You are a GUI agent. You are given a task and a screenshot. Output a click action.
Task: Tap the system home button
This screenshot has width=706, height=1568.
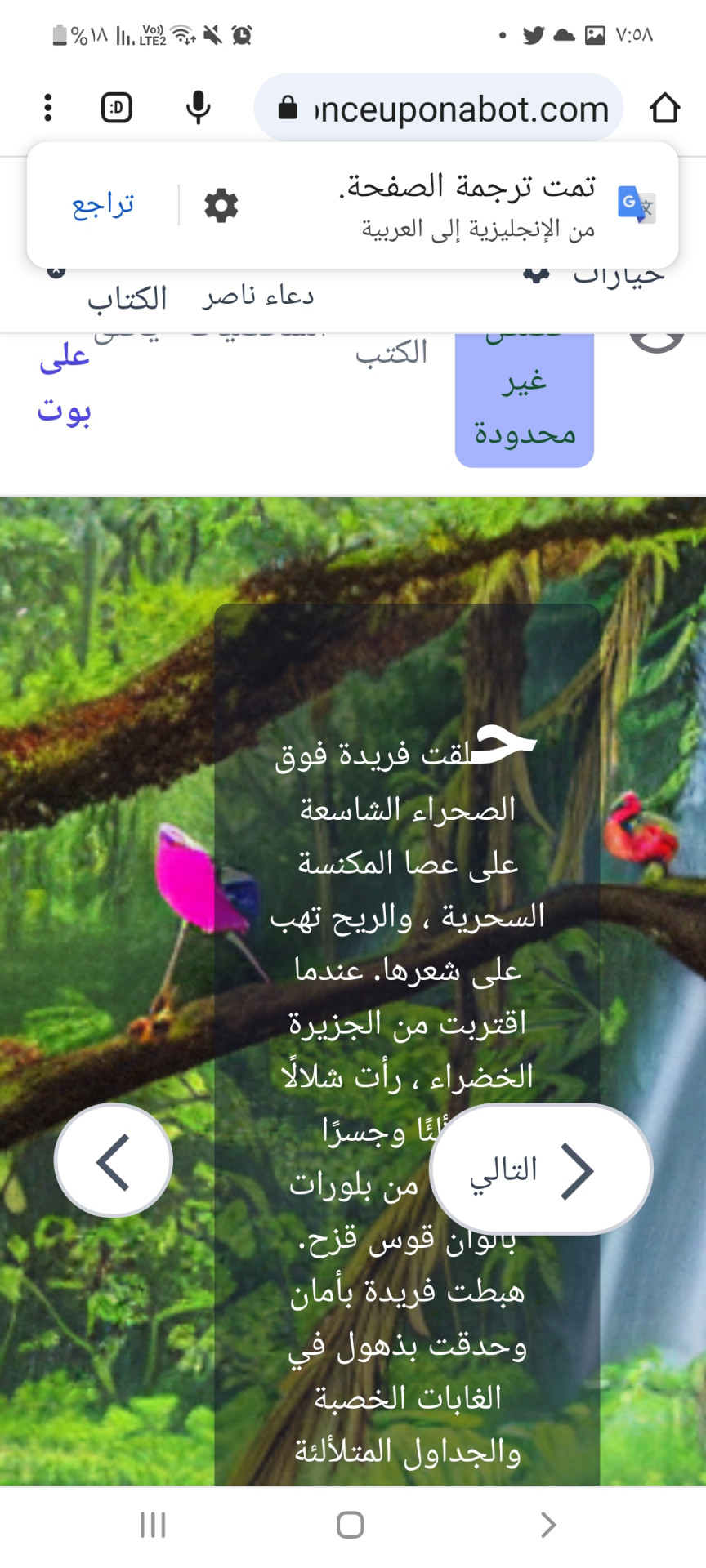[x=351, y=1524]
